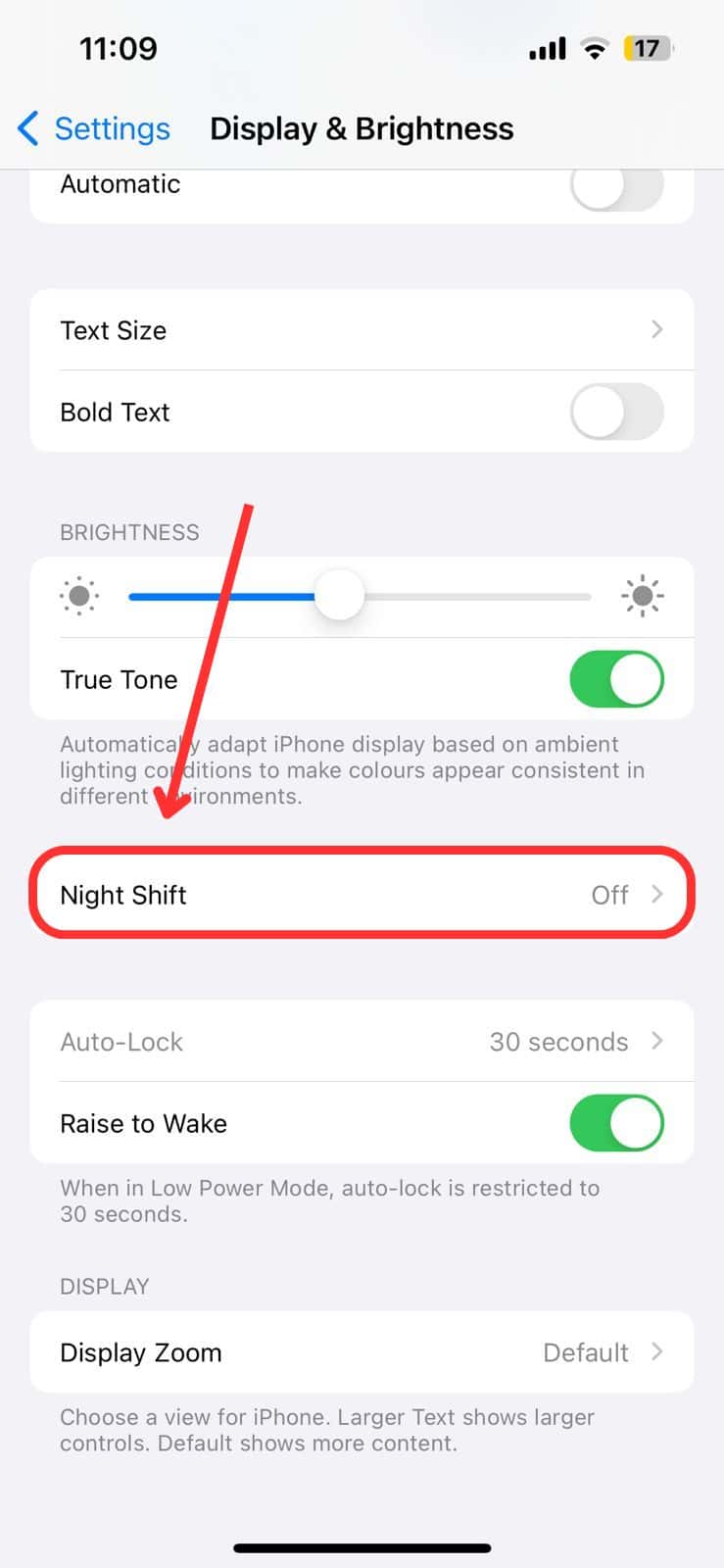
Task: Enable Bold Text
Action: 616,412
